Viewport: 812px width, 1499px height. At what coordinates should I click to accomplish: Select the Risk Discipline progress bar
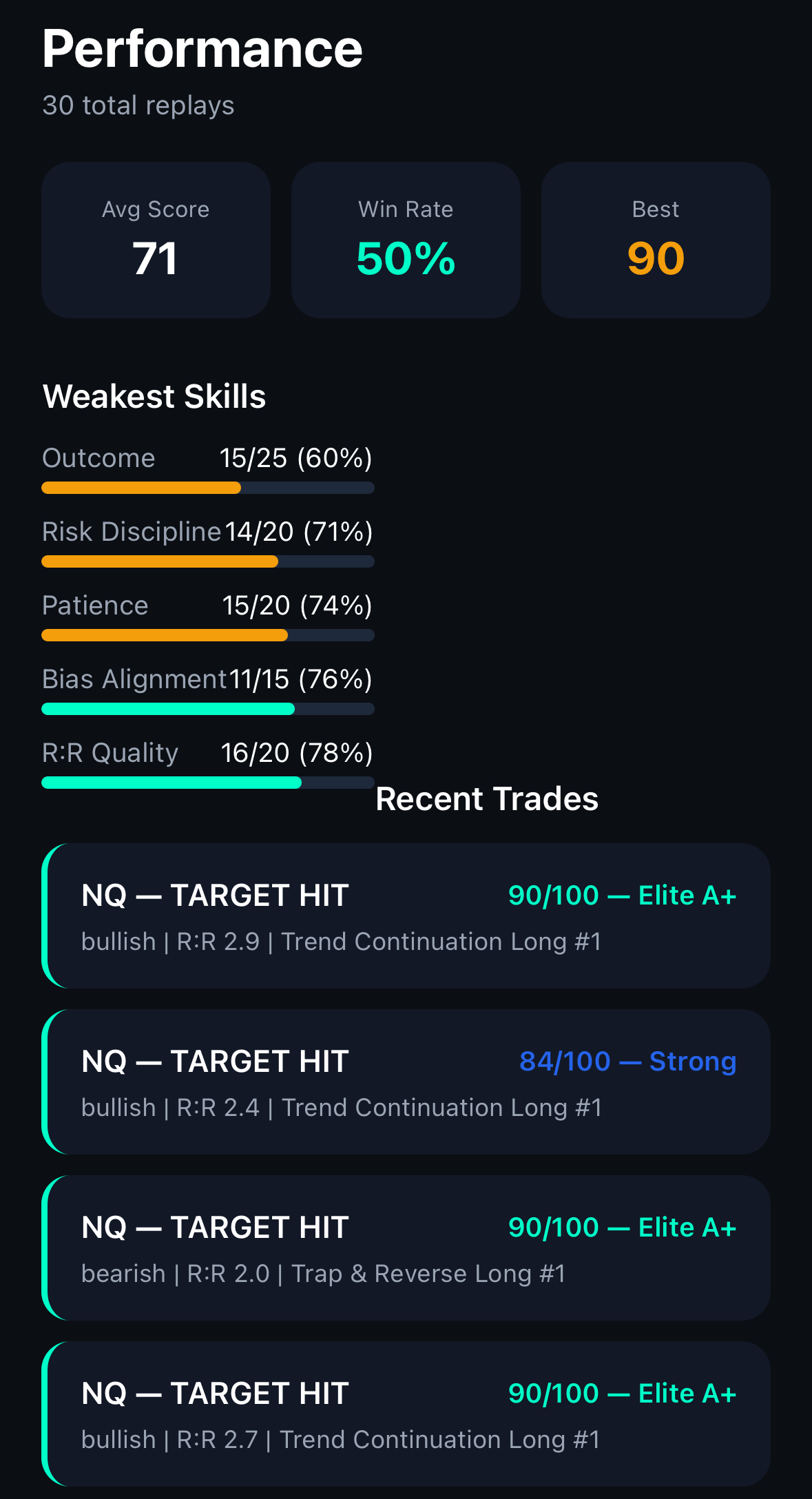tap(207, 561)
